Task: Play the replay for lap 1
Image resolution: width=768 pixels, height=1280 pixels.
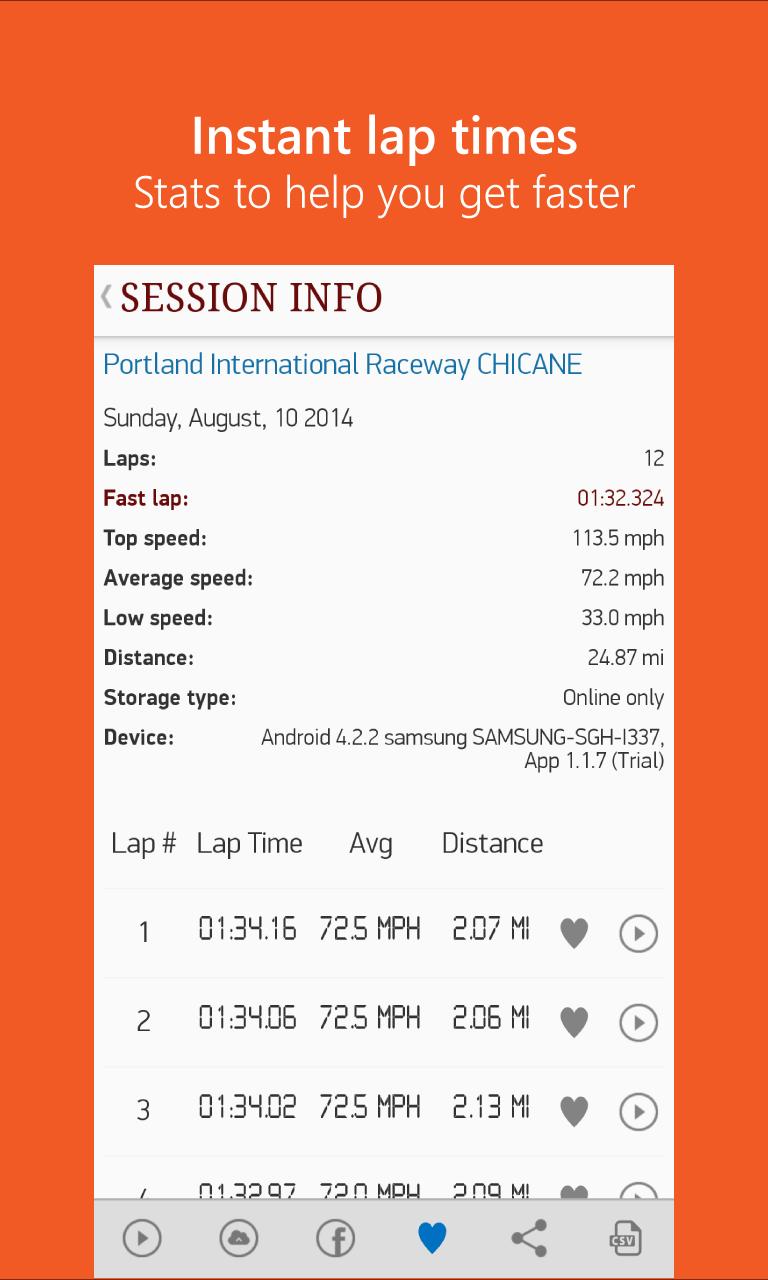Action: (638, 932)
